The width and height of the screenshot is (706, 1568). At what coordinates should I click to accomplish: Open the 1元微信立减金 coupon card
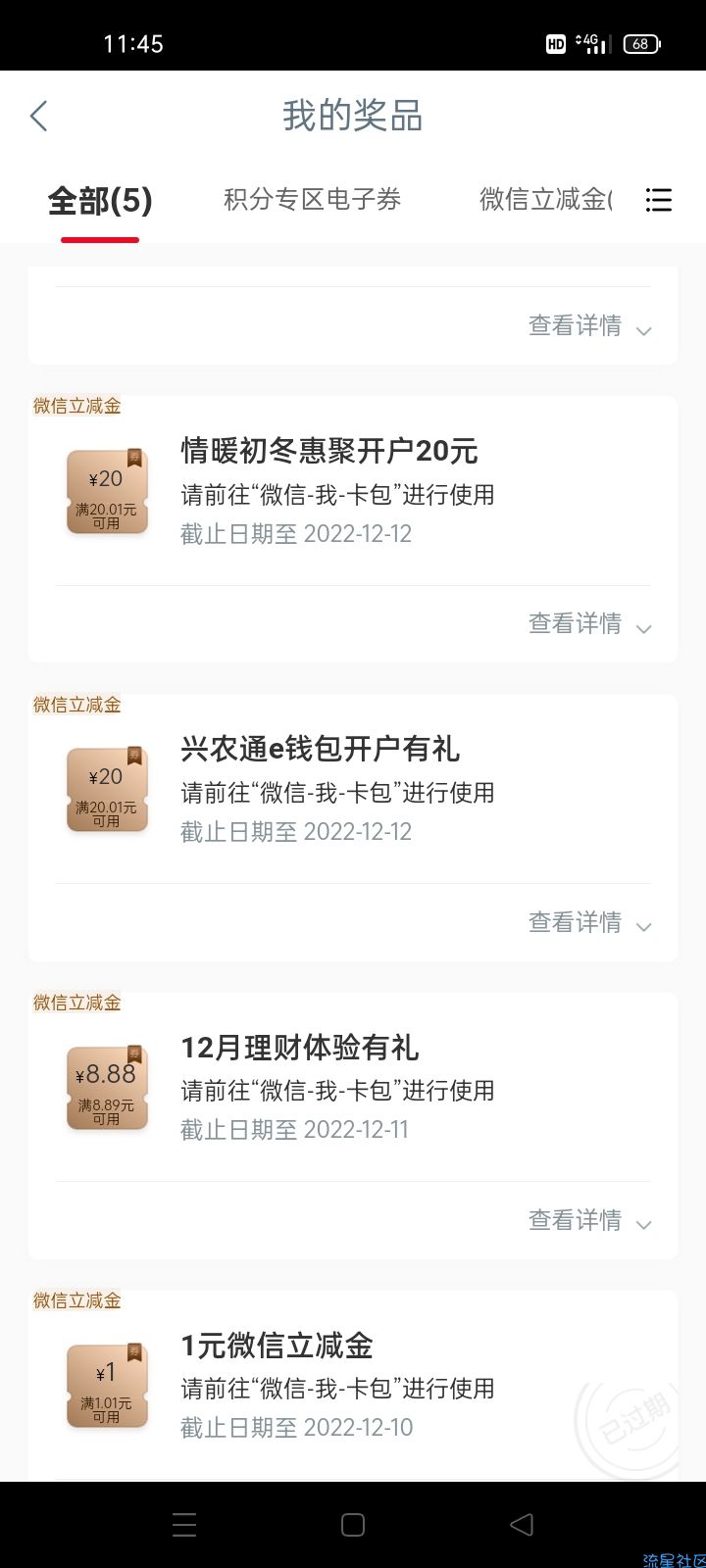pos(353,1386)
